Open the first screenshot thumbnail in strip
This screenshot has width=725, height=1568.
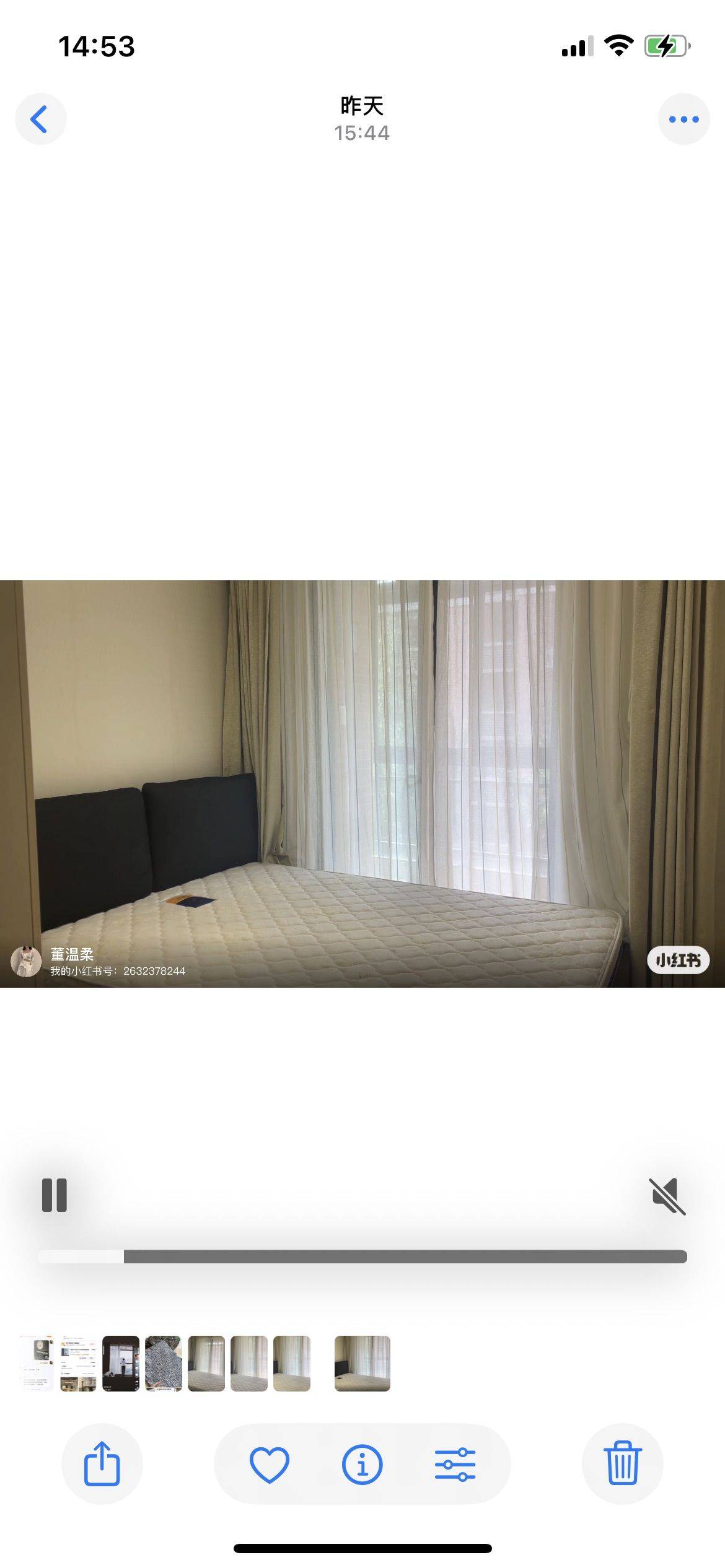pos(36,1364)
